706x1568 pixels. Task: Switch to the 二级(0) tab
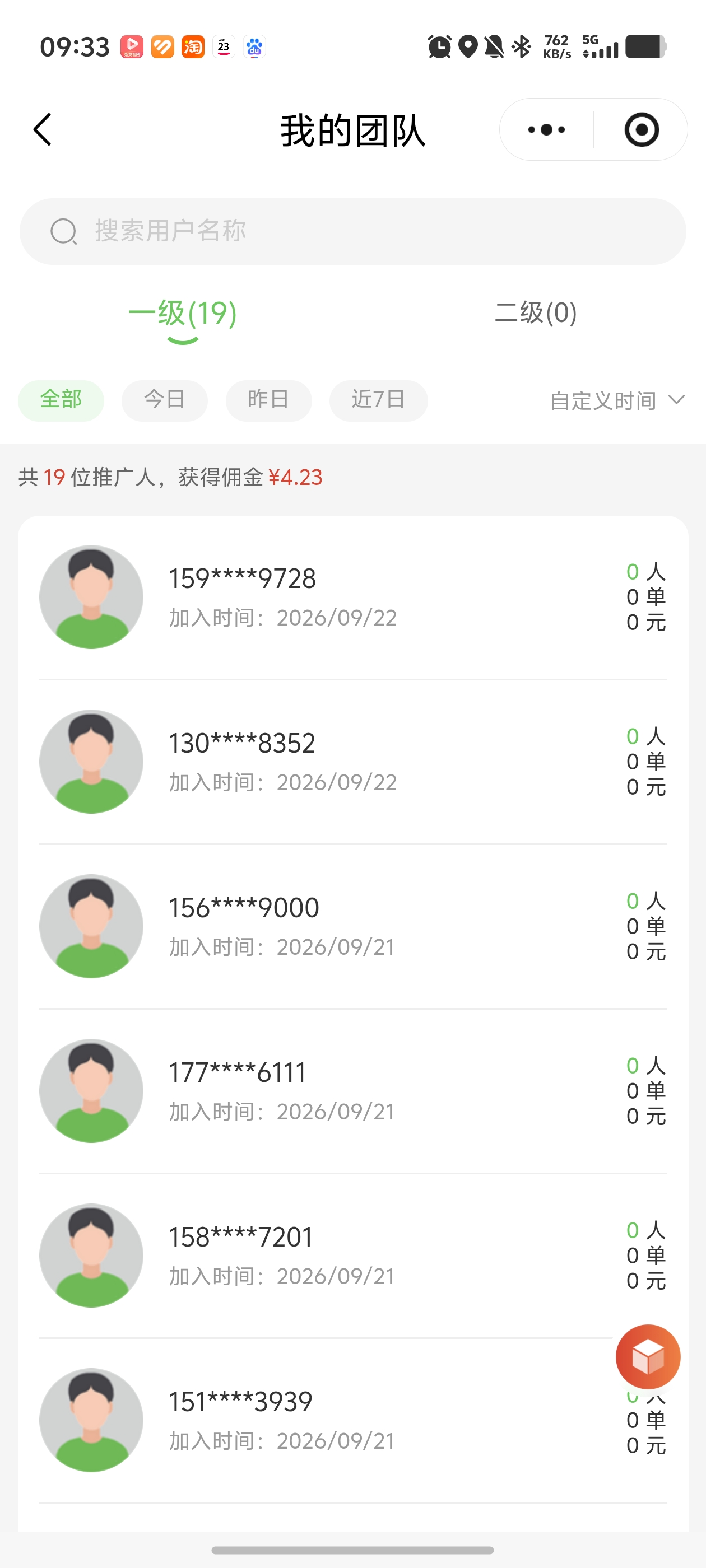tap(536, 313)
